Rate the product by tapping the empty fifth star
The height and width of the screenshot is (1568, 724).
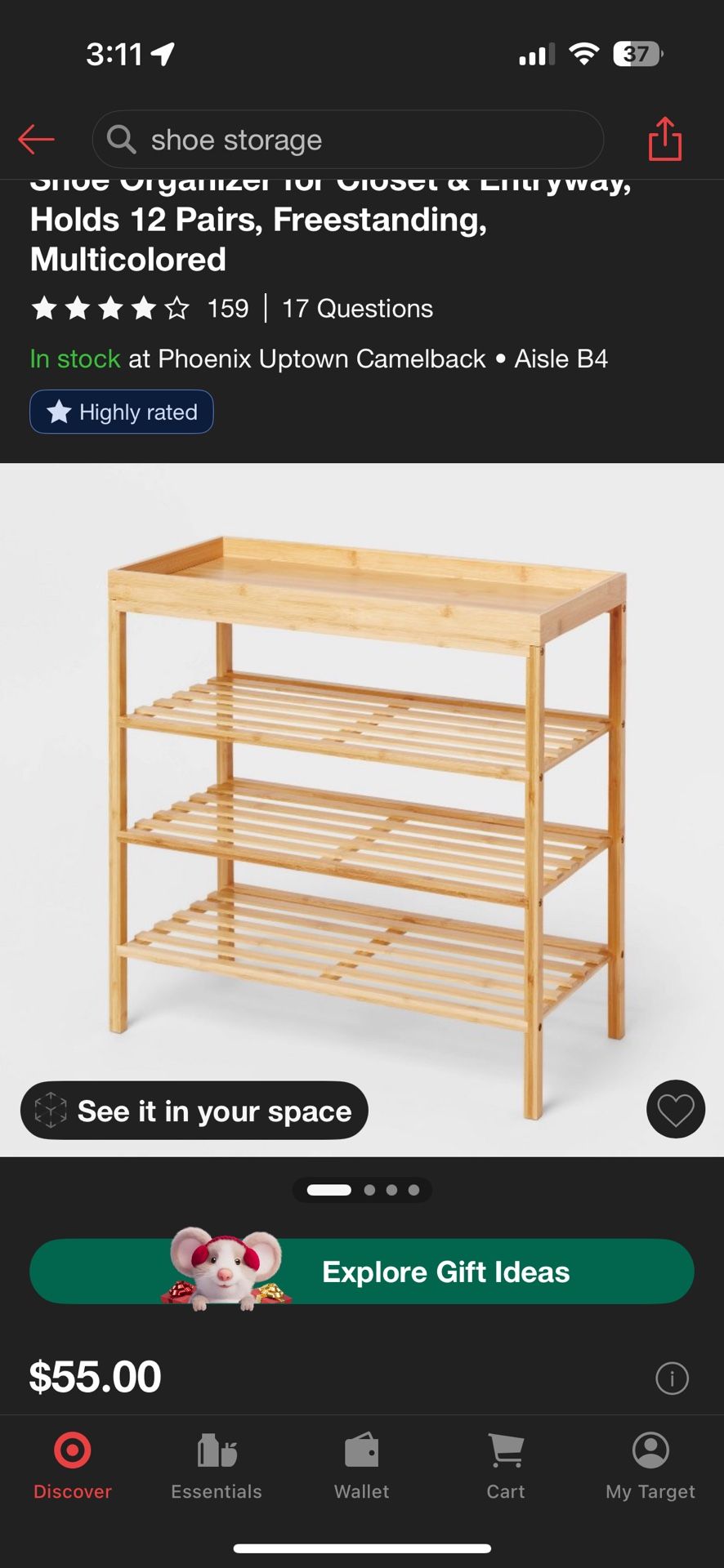pos(178,309)
